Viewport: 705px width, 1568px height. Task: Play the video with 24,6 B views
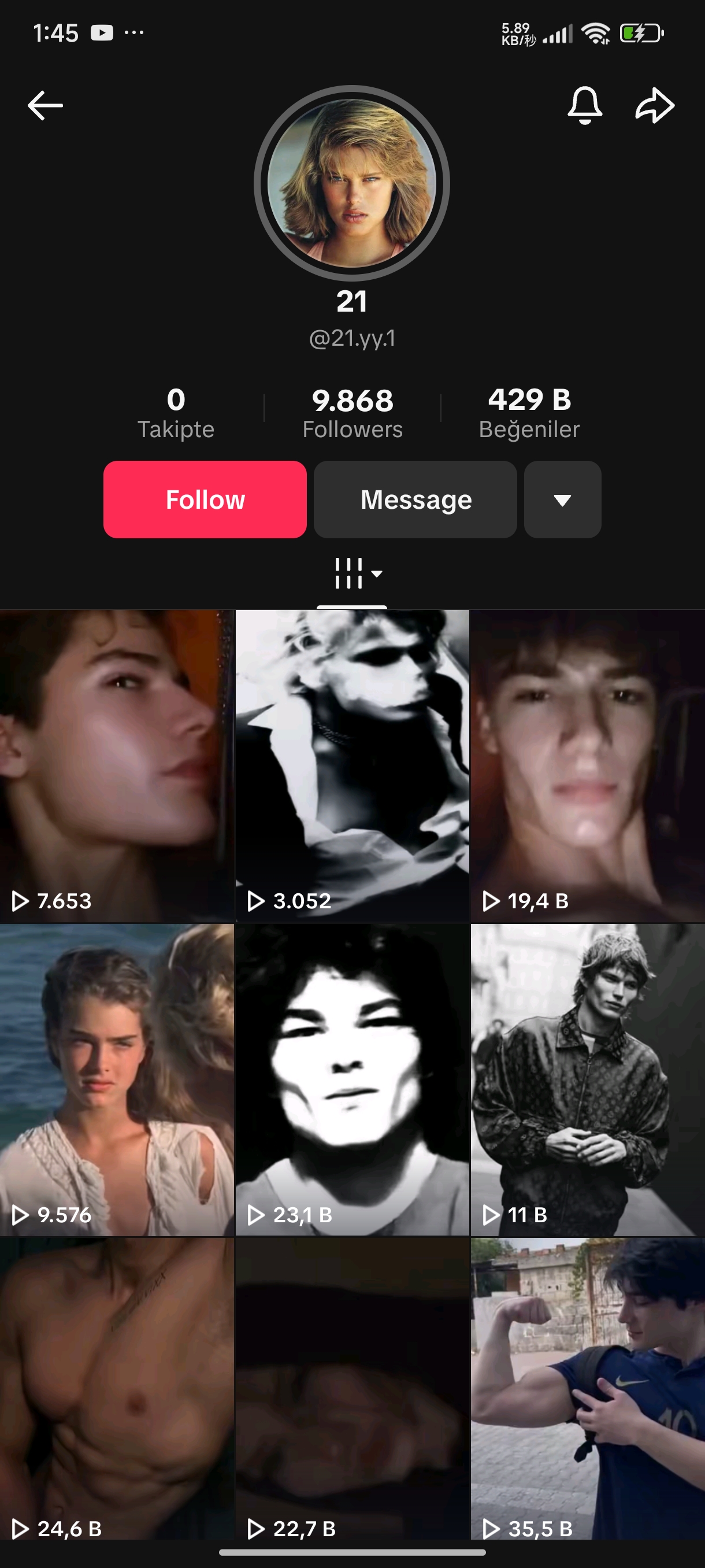pyautogui.click(x=117, y=1389)
